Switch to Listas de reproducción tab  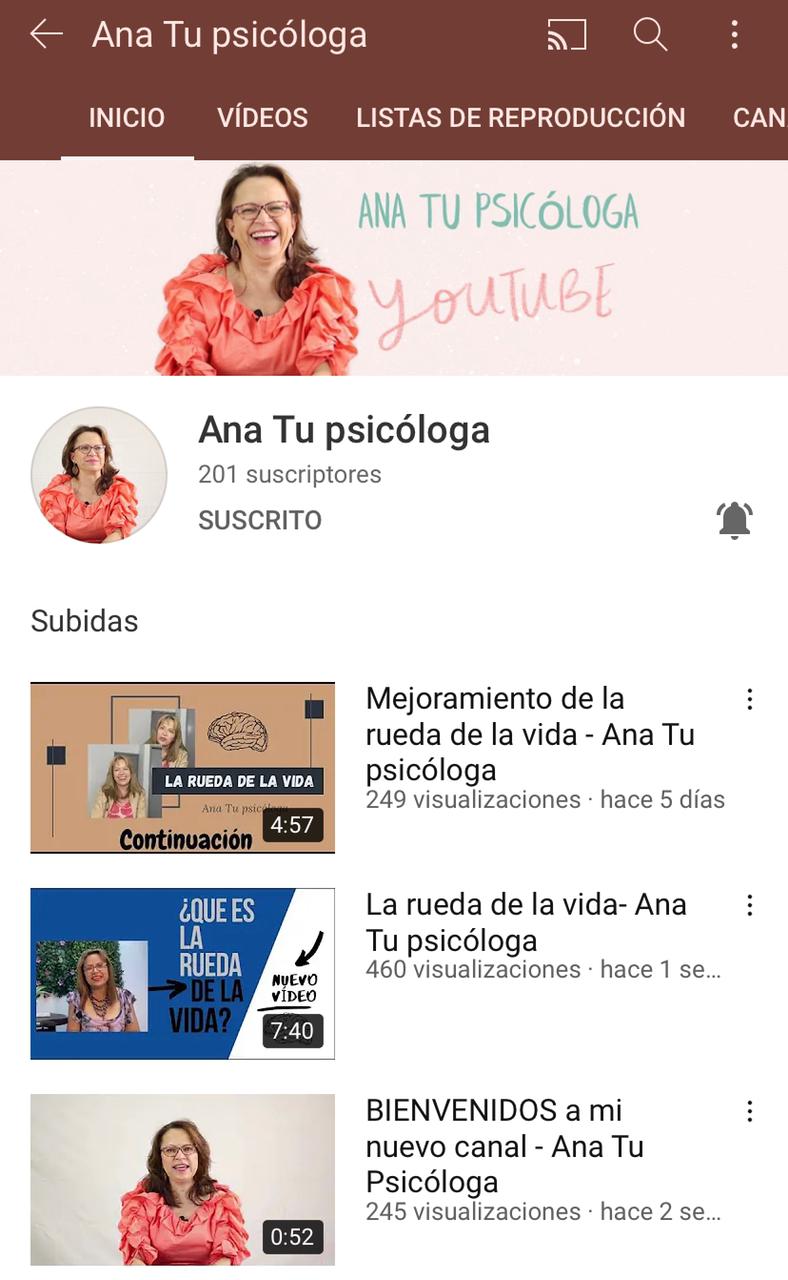521,117
